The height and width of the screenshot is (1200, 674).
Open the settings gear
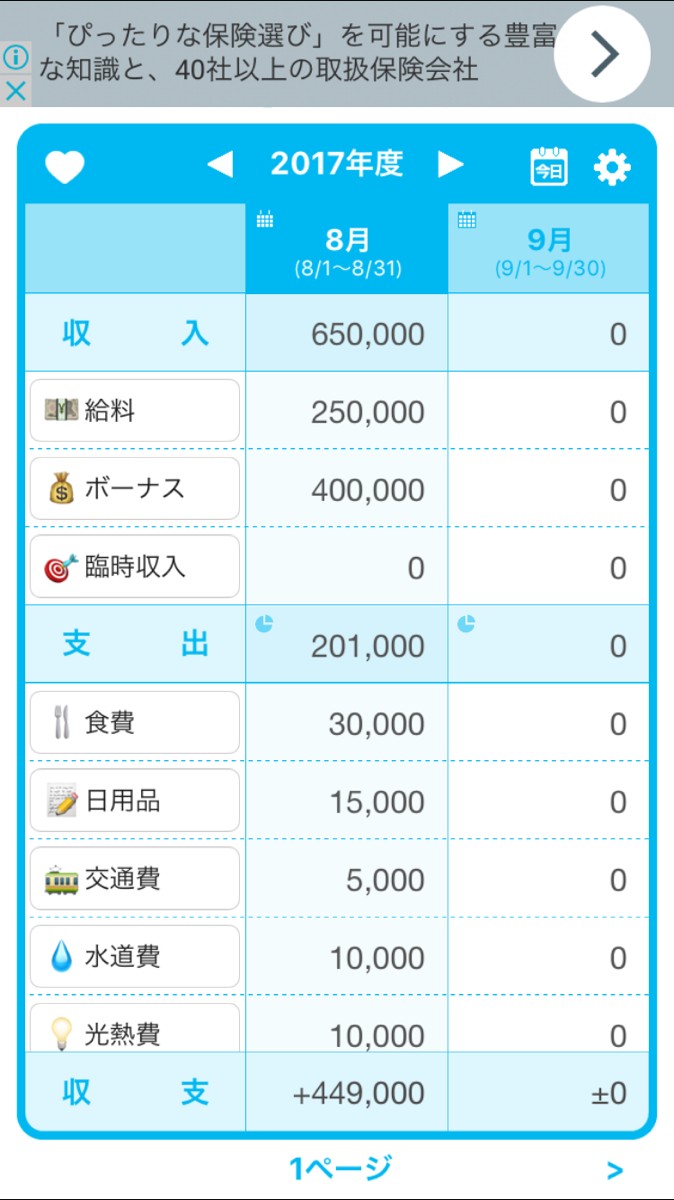coord(612,167)
